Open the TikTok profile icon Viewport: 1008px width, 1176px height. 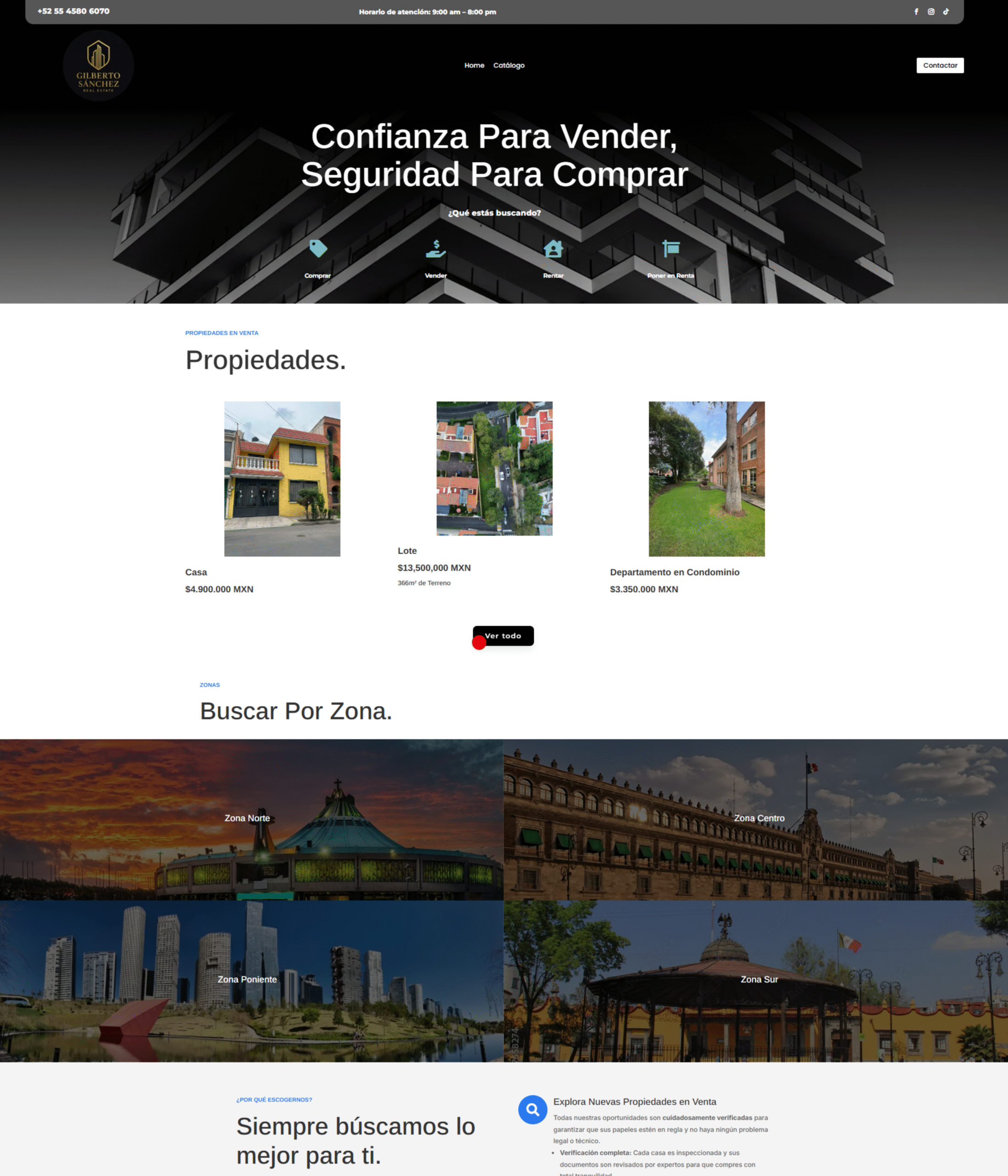coord(946,11)
